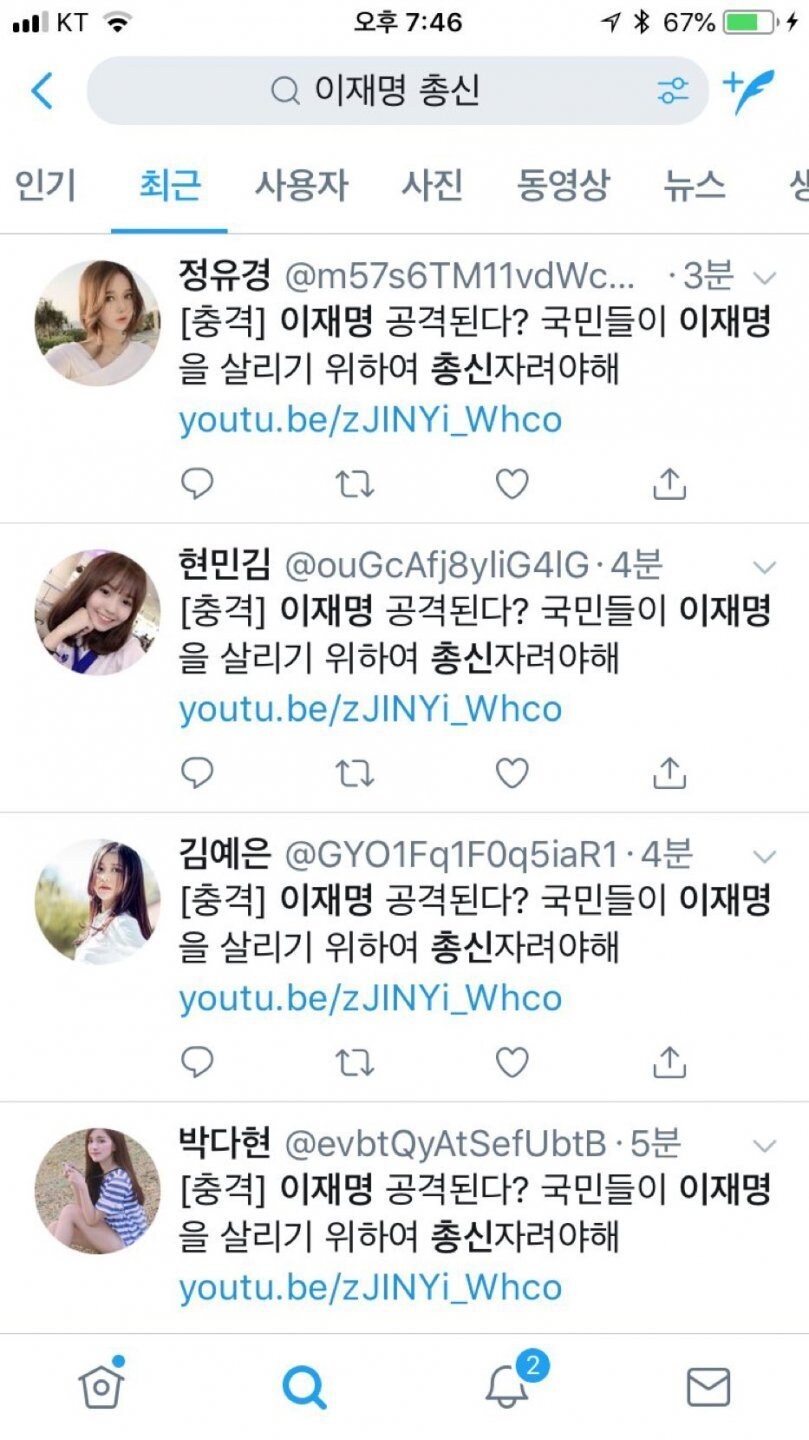Switch to the 사용자 tab
809x1440 pixels.
tap(300, 185)
